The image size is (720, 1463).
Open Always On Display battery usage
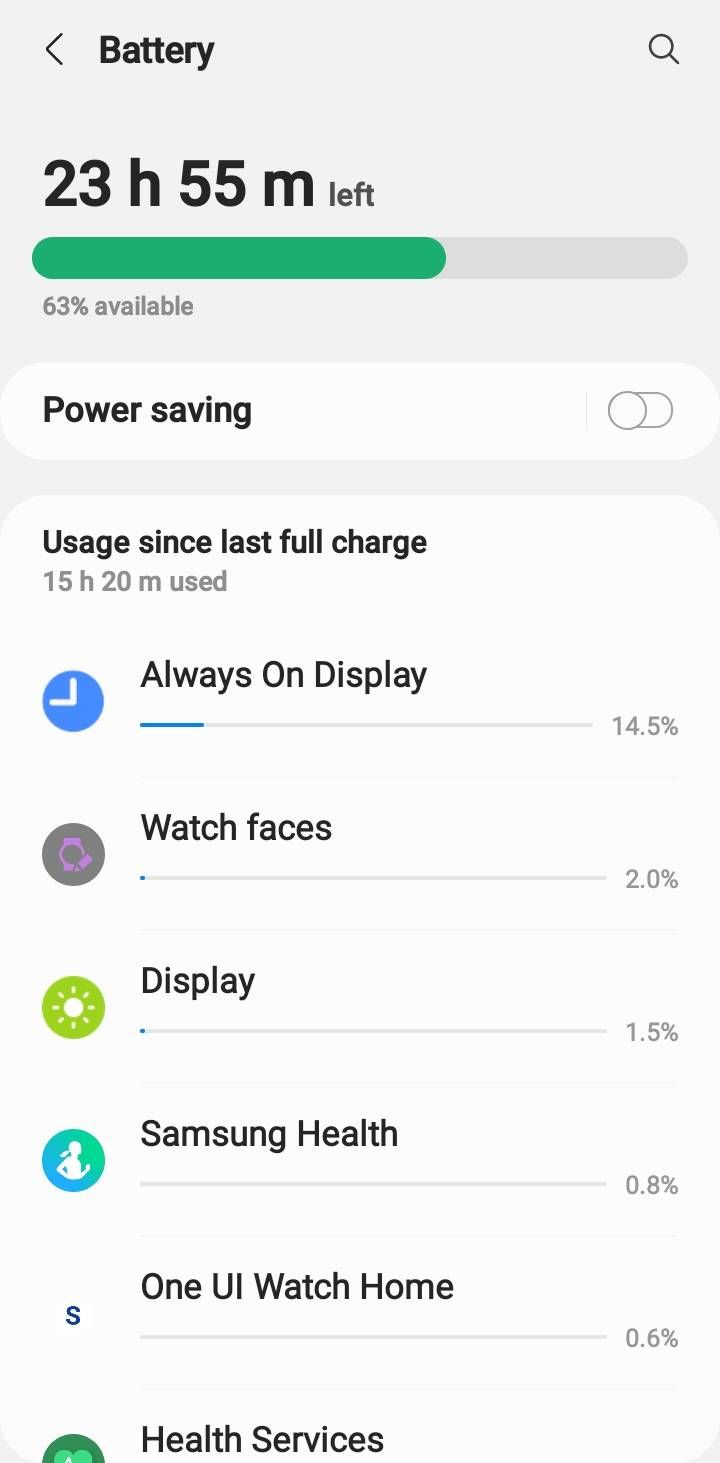pyautogui.click(x=360, y=700)
